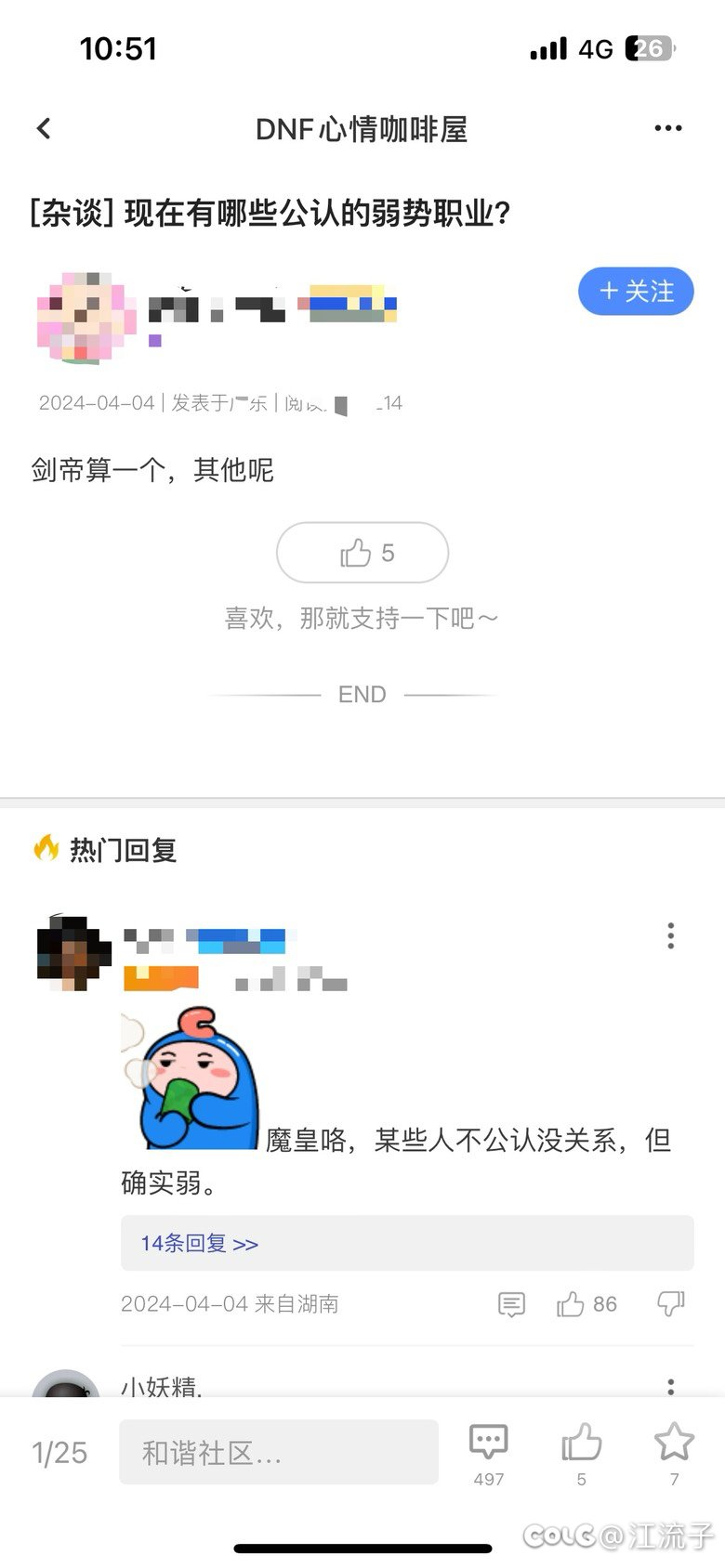The image size is (725, 1568).
Task: Open the hot reply commenter's avatar
Action: coord(72,953)
